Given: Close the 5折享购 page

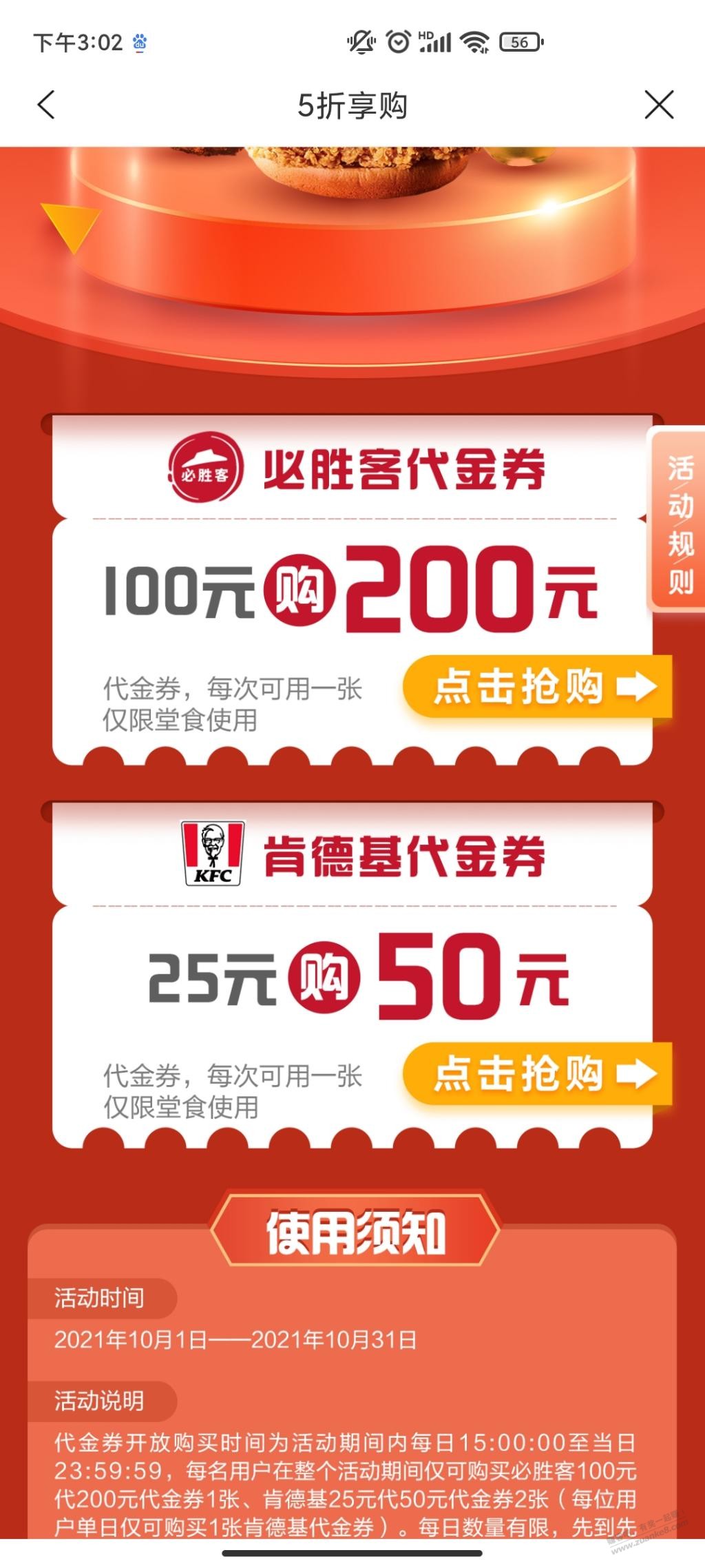Looking at the screenshot, I should click(x=659, y=105).
